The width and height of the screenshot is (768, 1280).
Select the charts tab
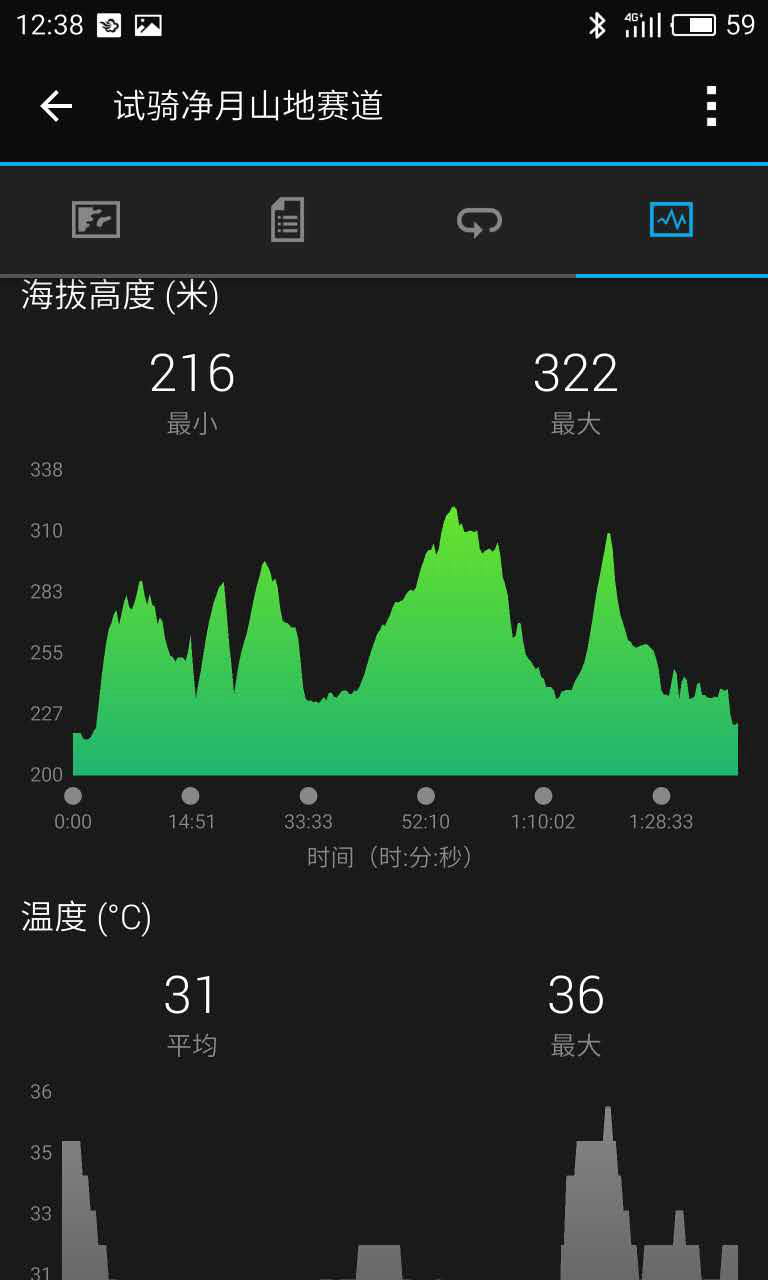tap(671, 220)
